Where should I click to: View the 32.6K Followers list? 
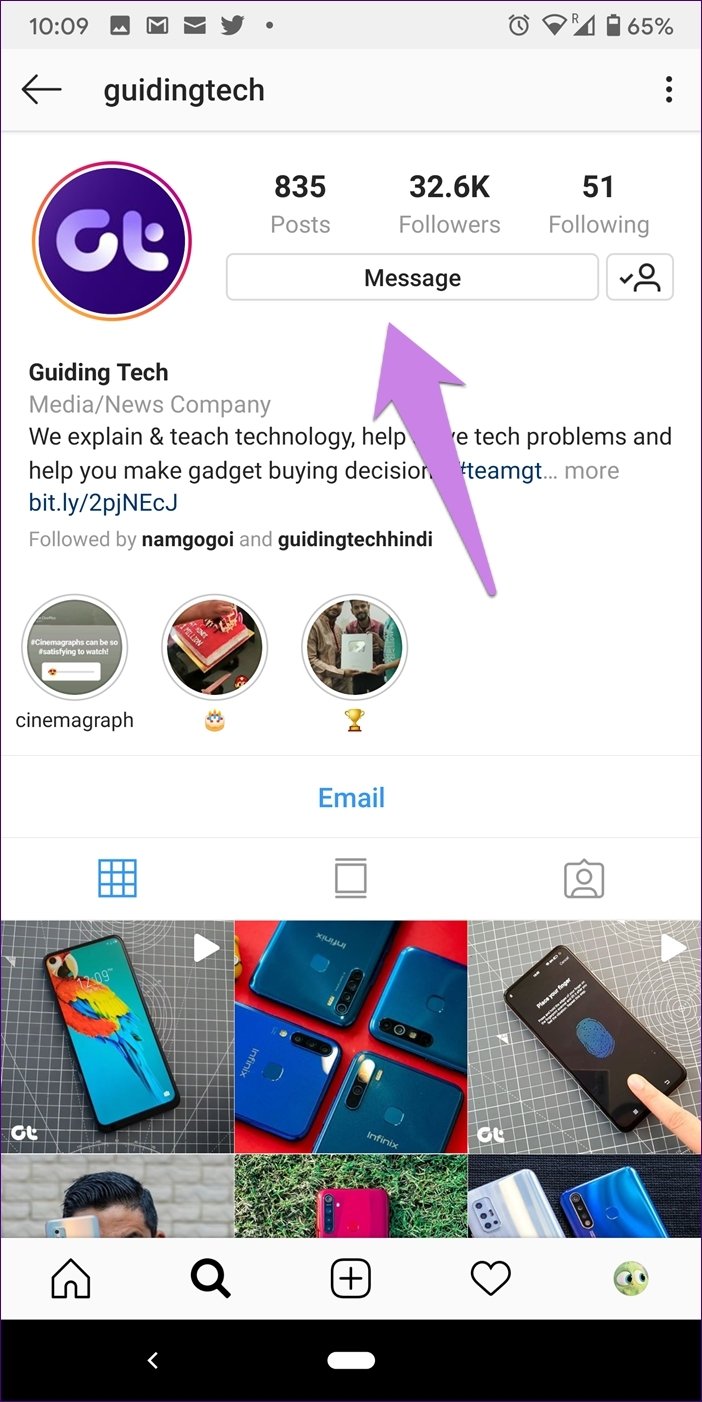pyautogui.click(x=449, y=204)
